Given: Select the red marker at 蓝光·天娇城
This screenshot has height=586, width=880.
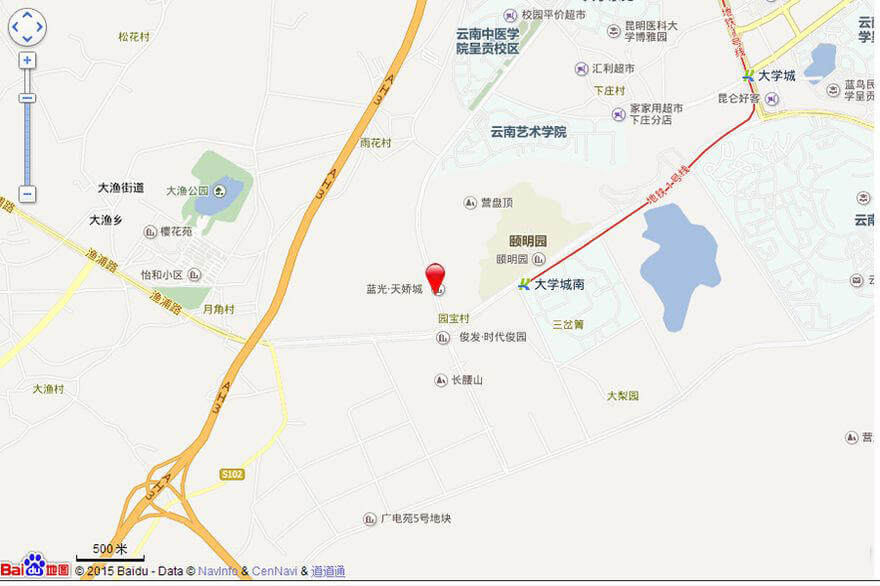Looking at the screenshot, I should click(x=435, y=276).
